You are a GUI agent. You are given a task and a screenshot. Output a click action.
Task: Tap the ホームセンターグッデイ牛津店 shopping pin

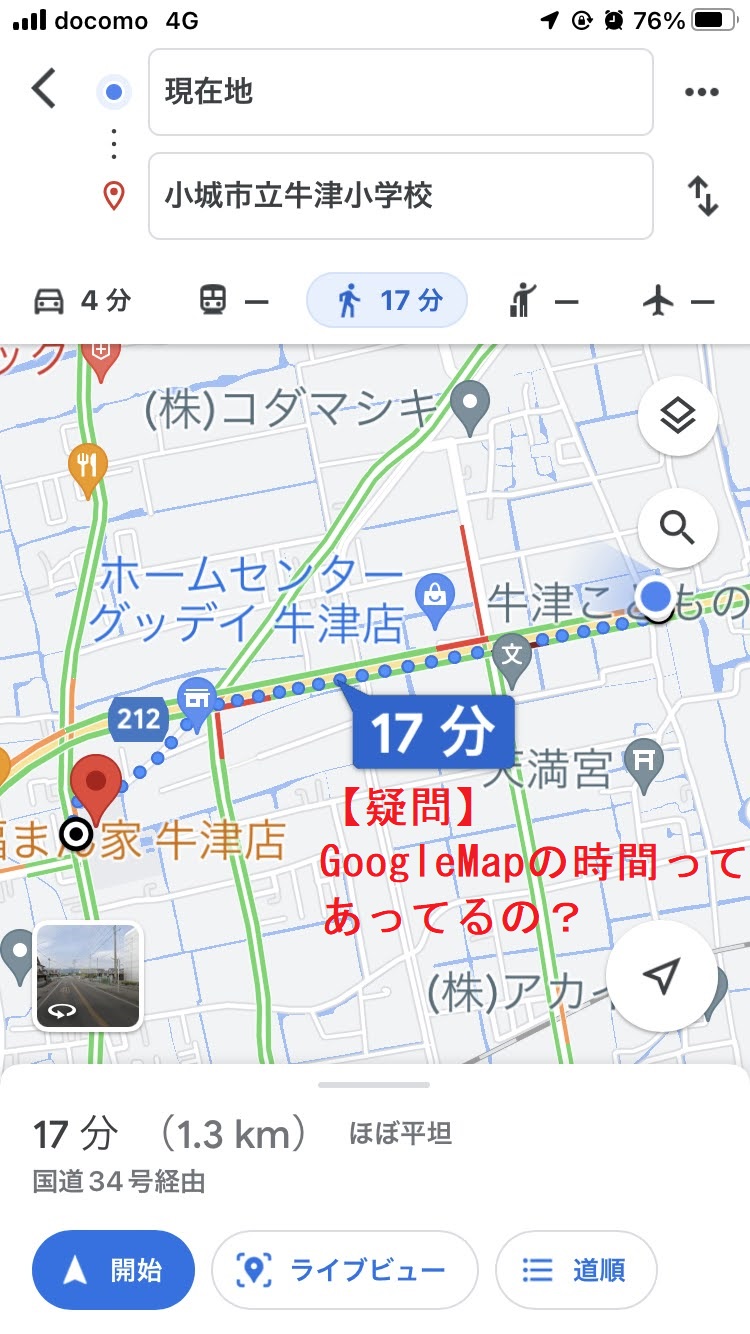tap(436, 593)
